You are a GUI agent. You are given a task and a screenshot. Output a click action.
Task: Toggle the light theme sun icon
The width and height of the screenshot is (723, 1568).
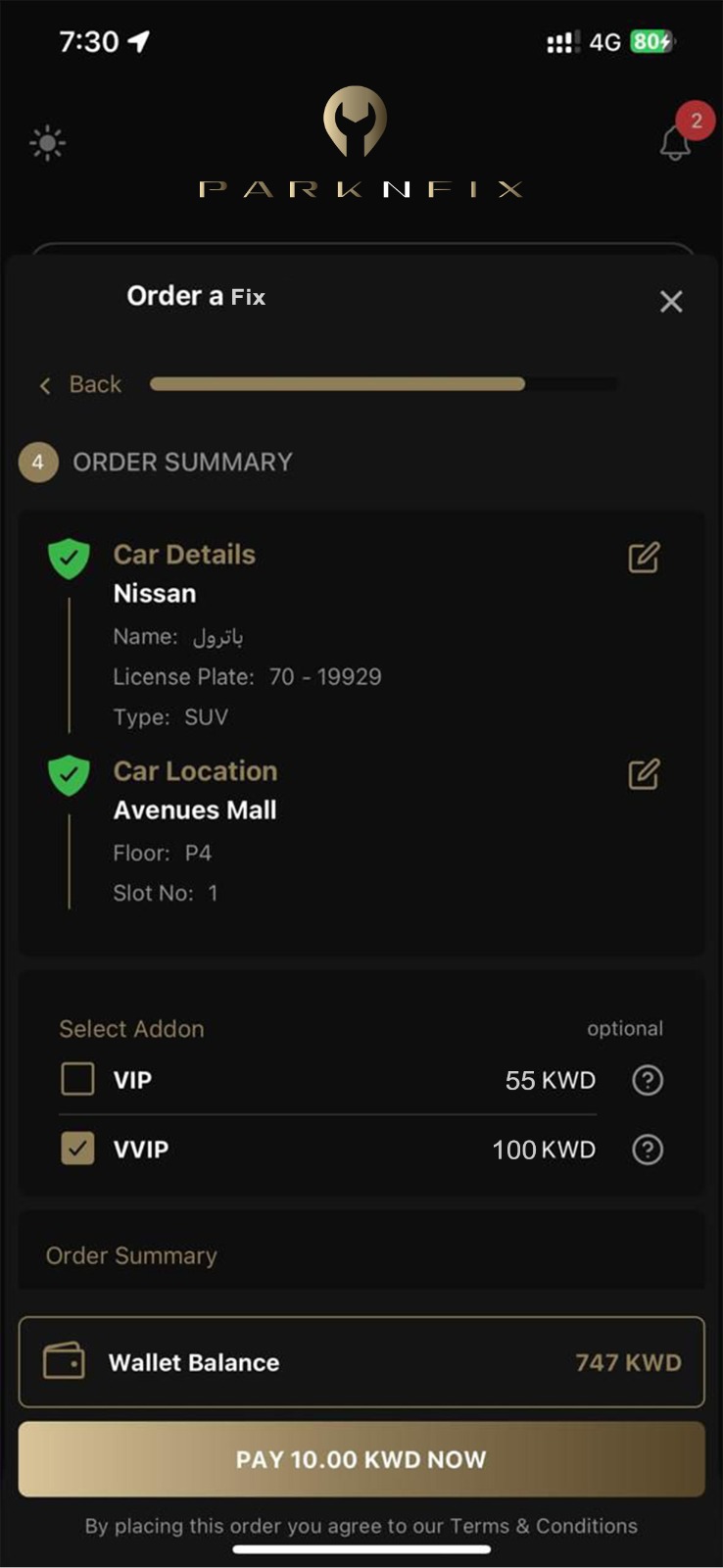47,143
